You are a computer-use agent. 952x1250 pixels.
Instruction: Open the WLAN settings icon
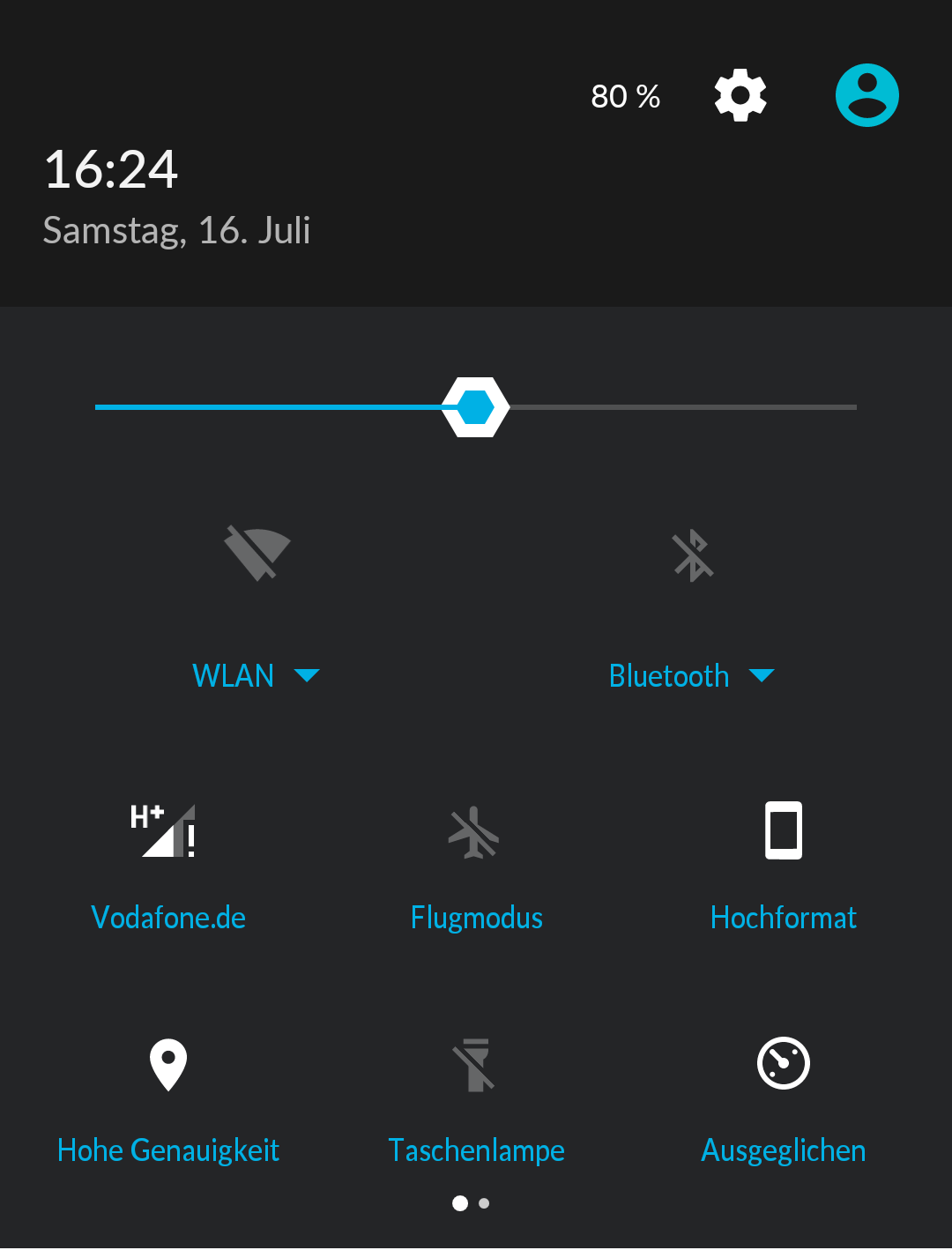point(257,555)
